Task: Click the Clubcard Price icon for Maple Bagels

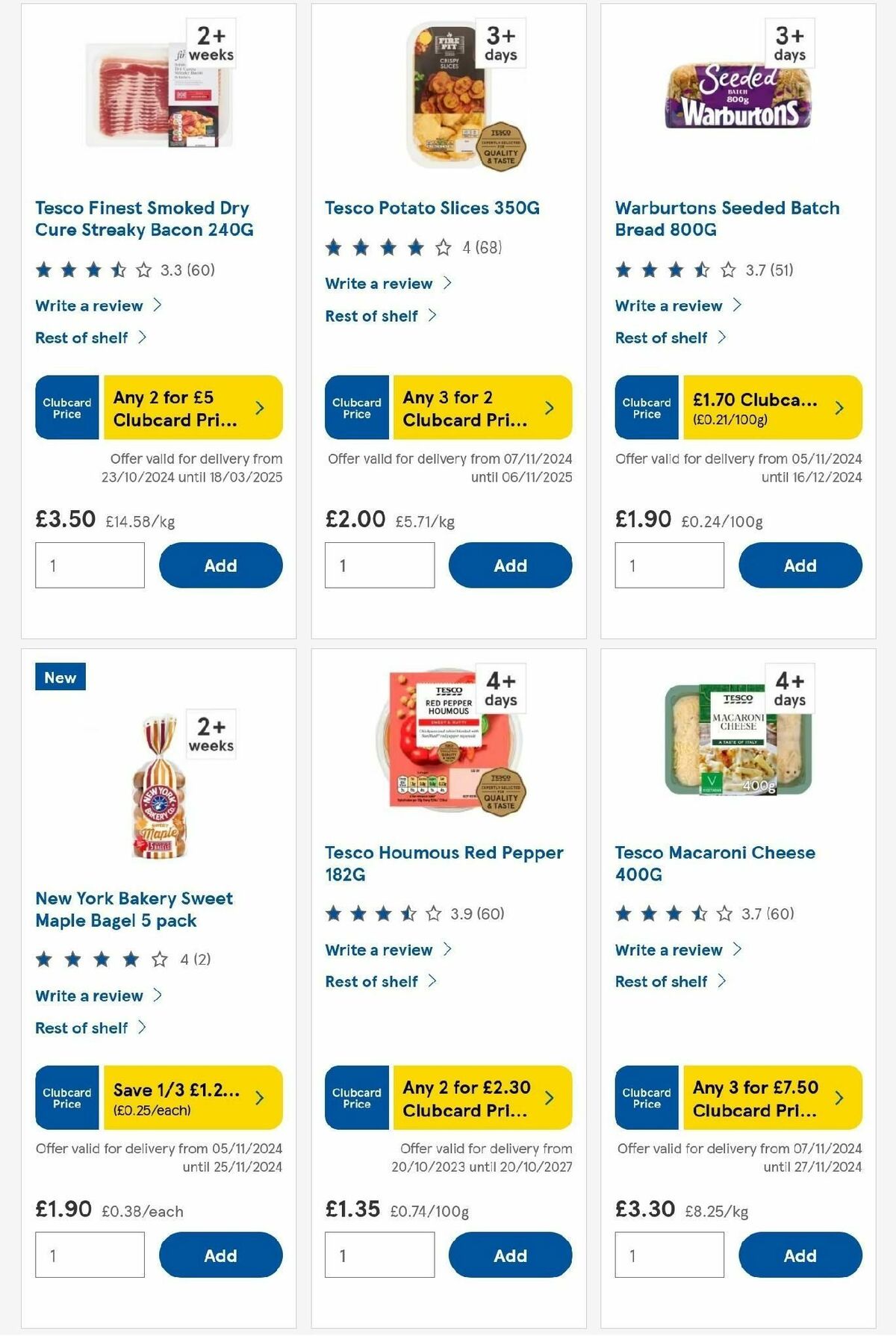Action: pyautogui.click(x=66, y=1098)
